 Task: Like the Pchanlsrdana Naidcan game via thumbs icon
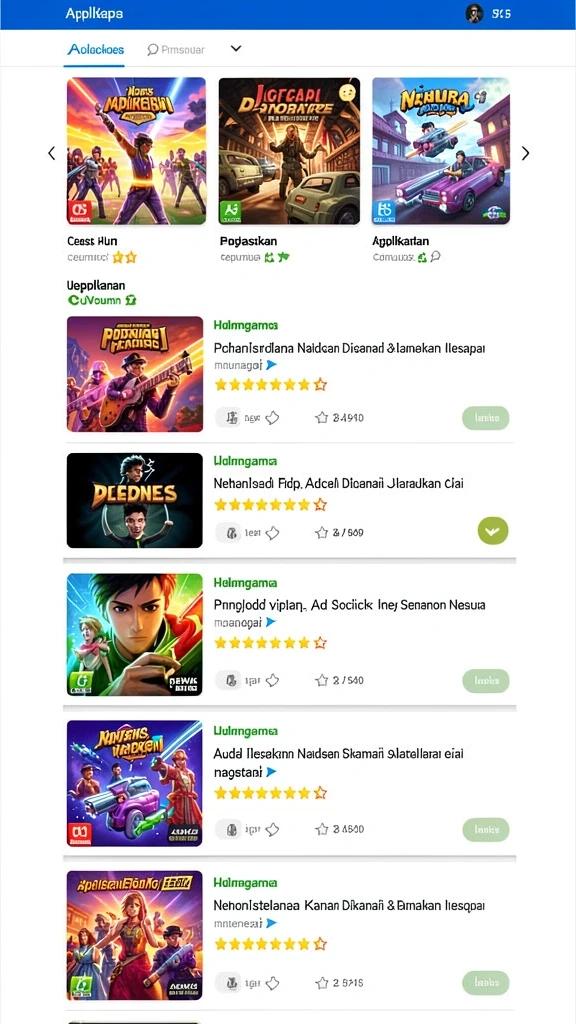click(x=272, y=418)
